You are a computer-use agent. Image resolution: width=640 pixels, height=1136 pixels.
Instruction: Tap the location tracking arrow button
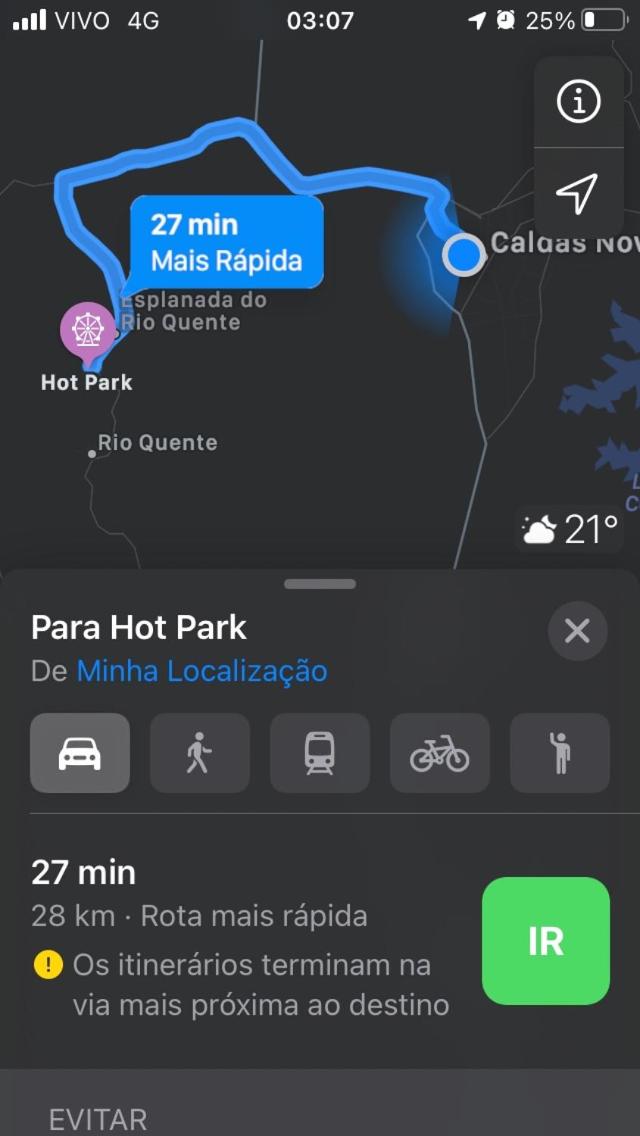tap(578, 193)
